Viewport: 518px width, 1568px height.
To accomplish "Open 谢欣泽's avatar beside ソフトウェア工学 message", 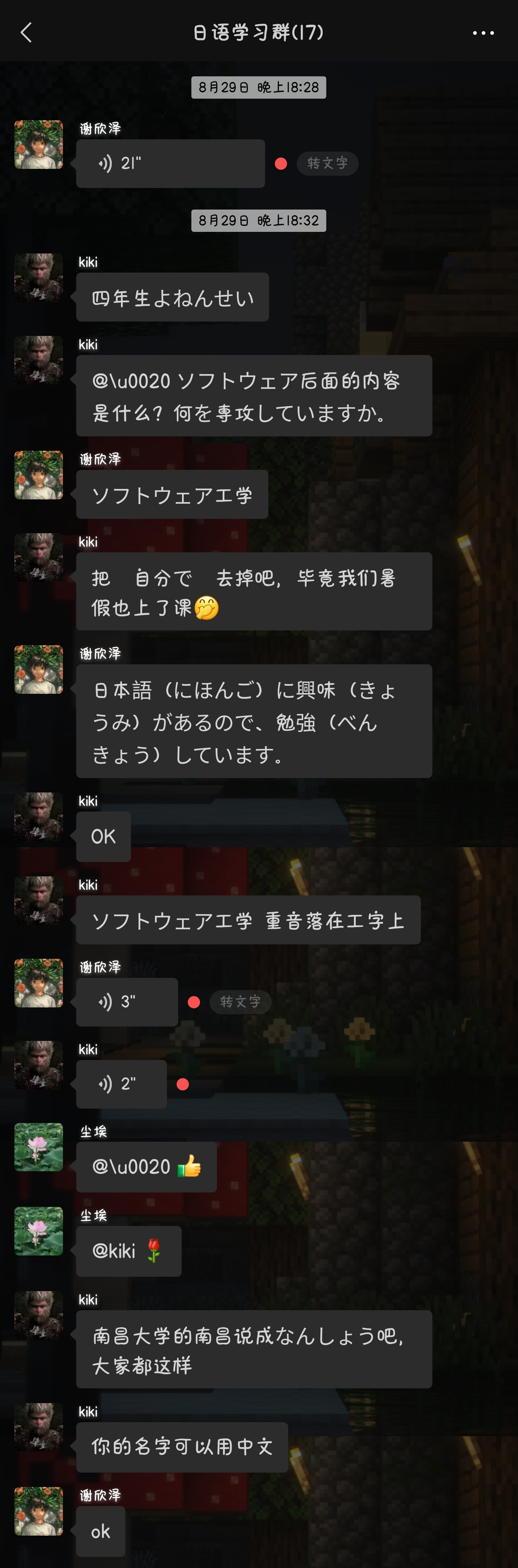I will pyautogui.click(x=39, y=475).
